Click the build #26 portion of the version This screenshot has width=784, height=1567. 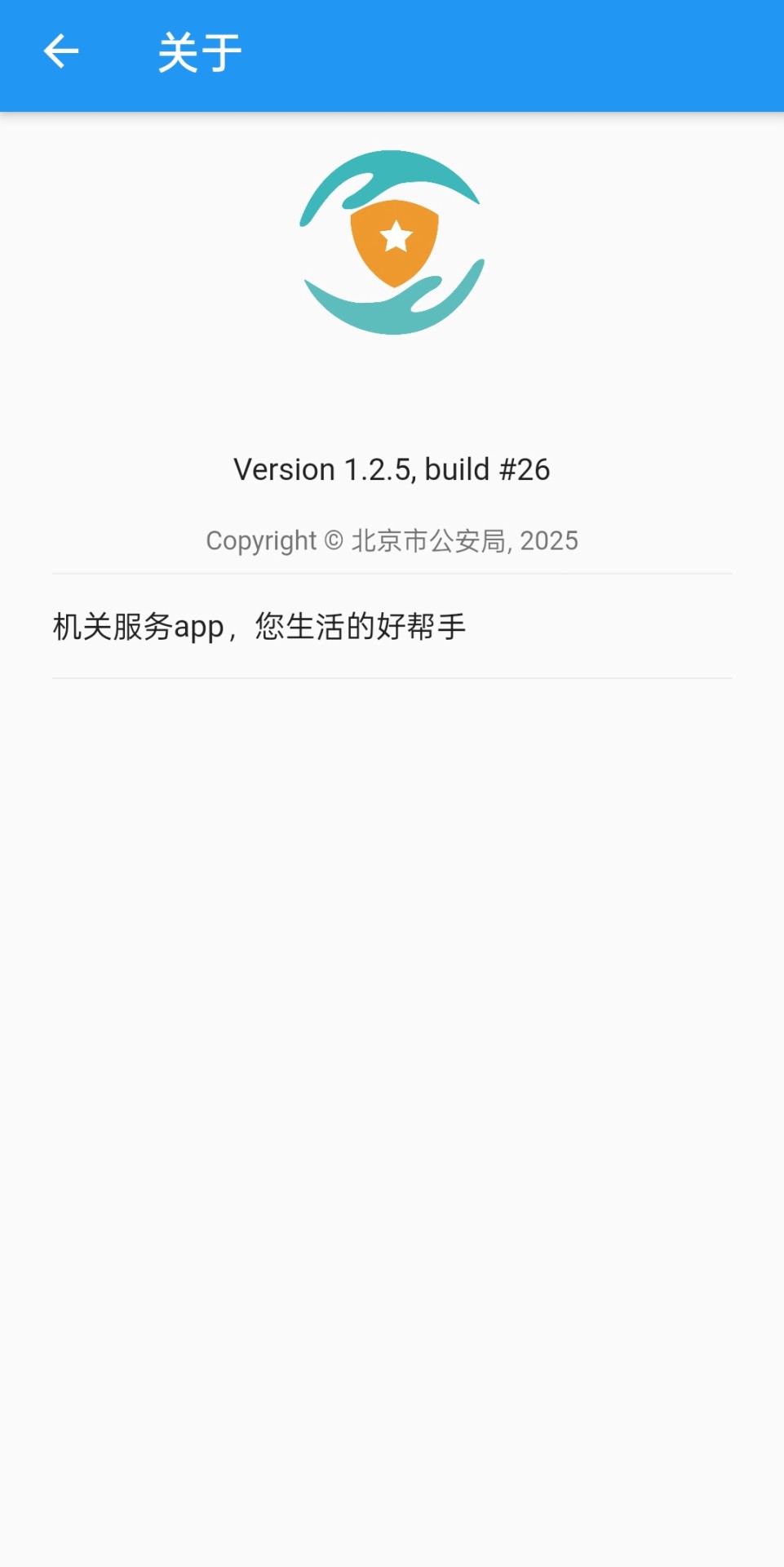[x=487, y=468]
